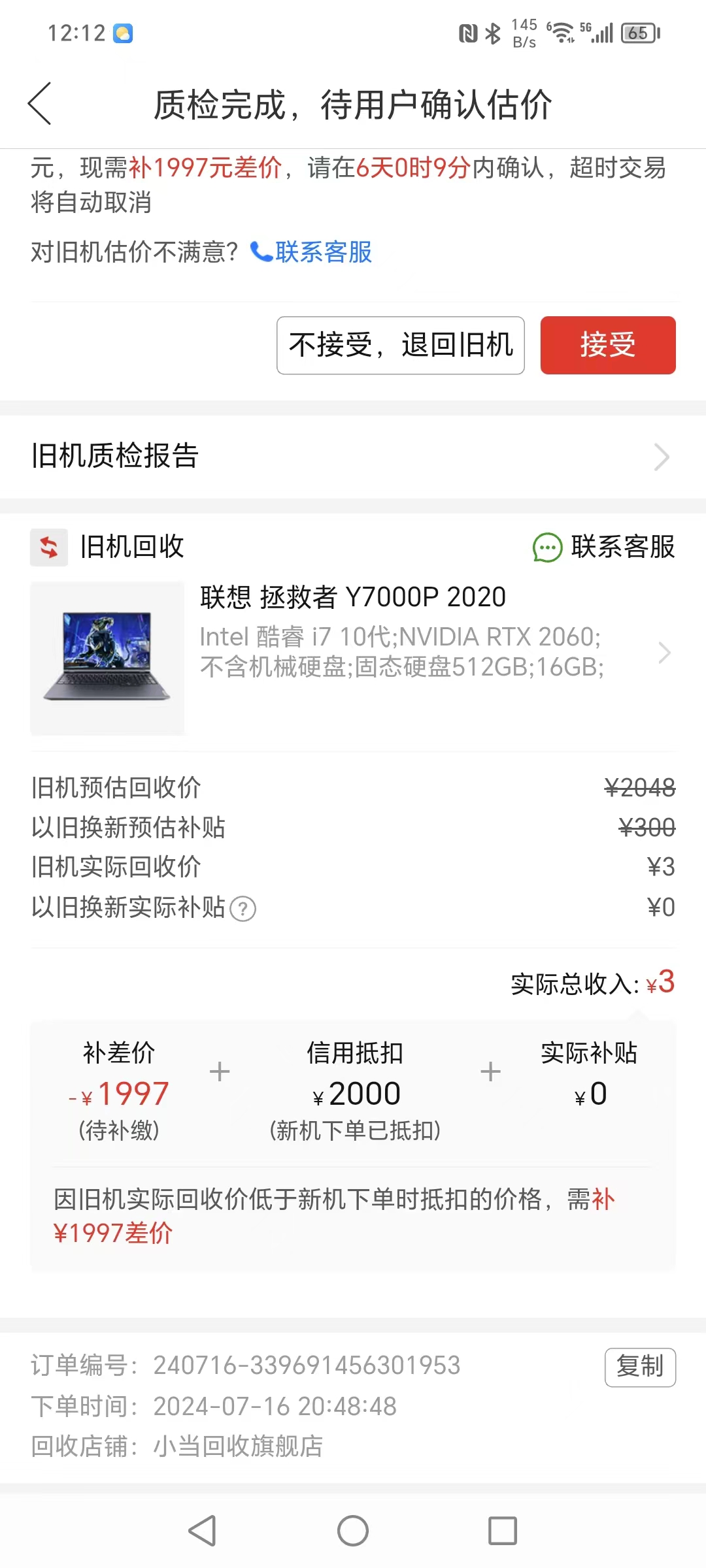Go back using the top-left arrow

(40, 104)
